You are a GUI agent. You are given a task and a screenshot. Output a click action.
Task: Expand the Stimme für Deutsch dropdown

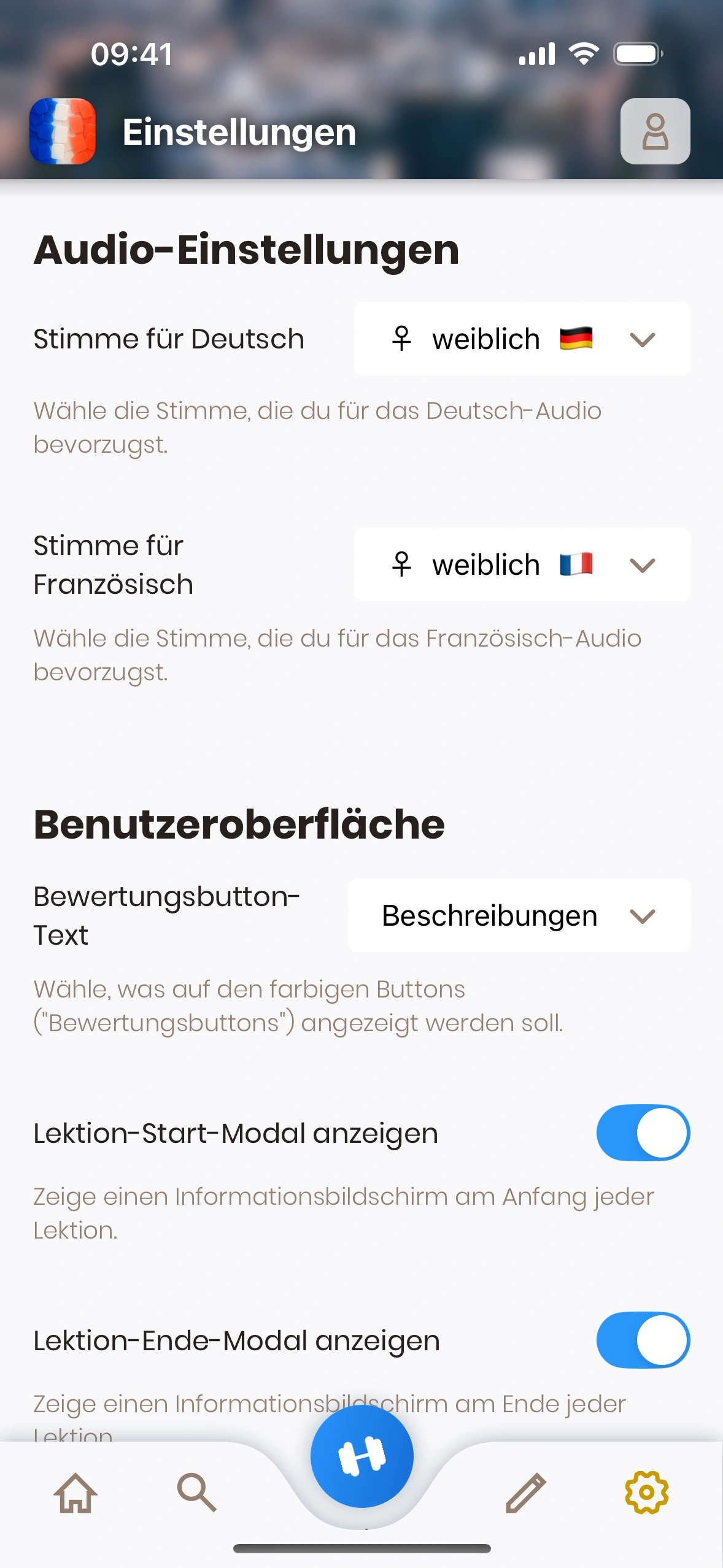[x=522, y=339]
